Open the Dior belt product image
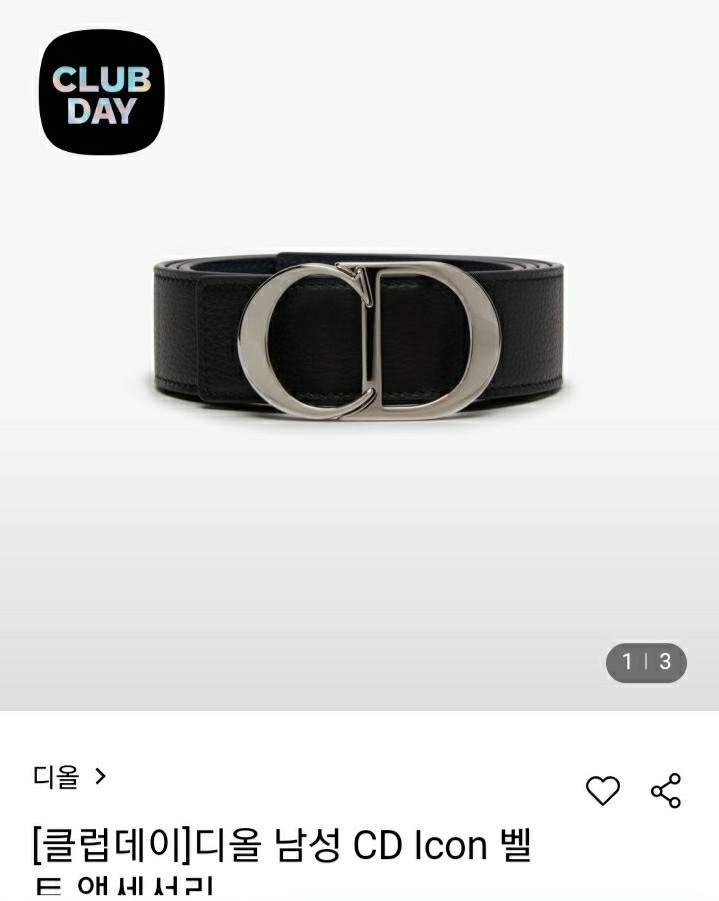Viewport: 719px width, 901px height. point(360,340)
